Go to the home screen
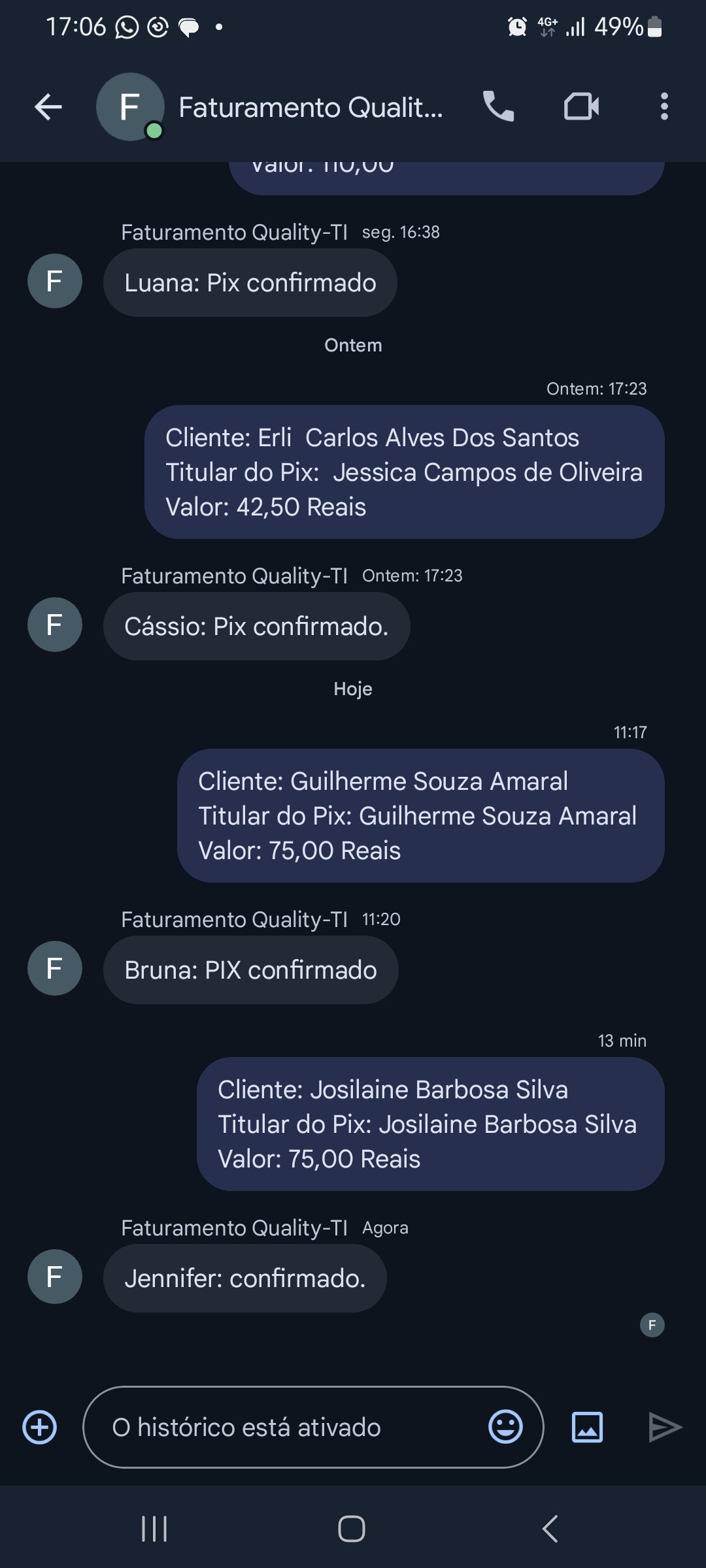This screenshot has height=1568, width=706. click(352, 1529)
